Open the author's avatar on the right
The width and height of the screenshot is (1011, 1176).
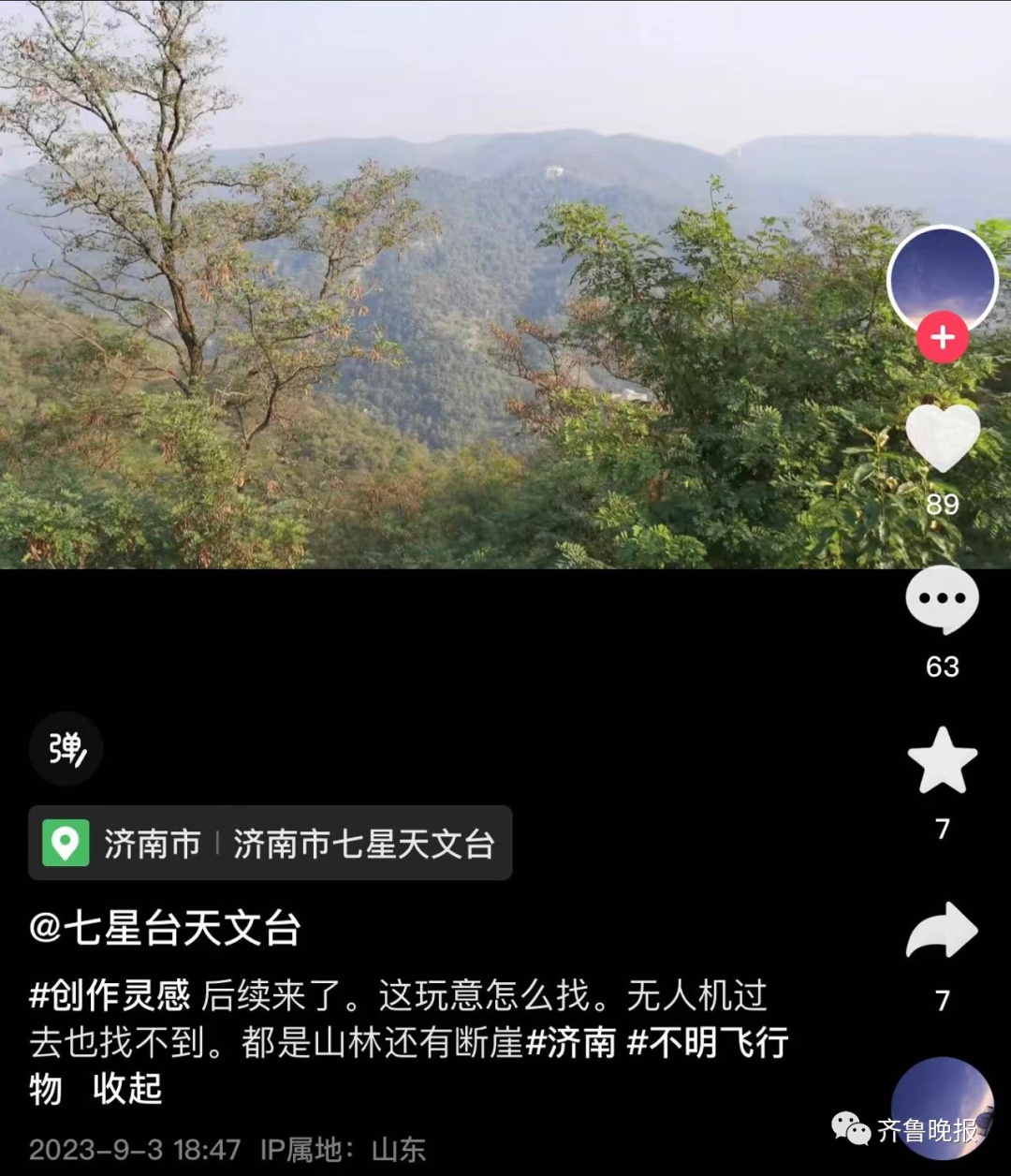click(x=942, y=278)
